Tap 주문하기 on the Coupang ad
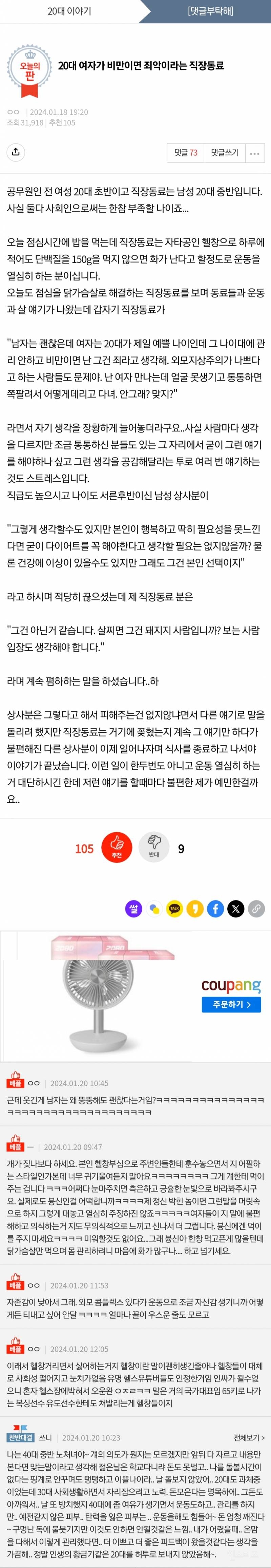Image resolution: width=271 pixels, height=1568 pixels. pos(231,1004)
